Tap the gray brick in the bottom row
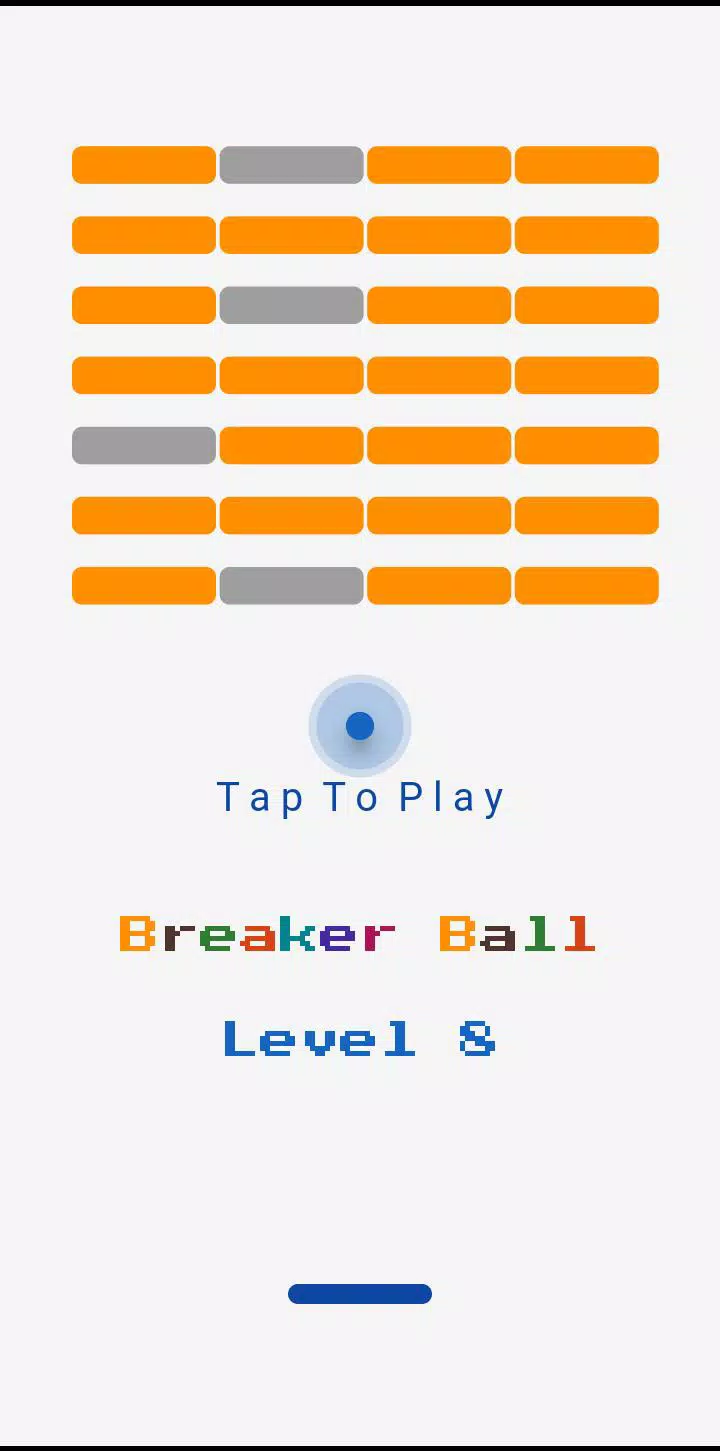 (x=291, y=585)
